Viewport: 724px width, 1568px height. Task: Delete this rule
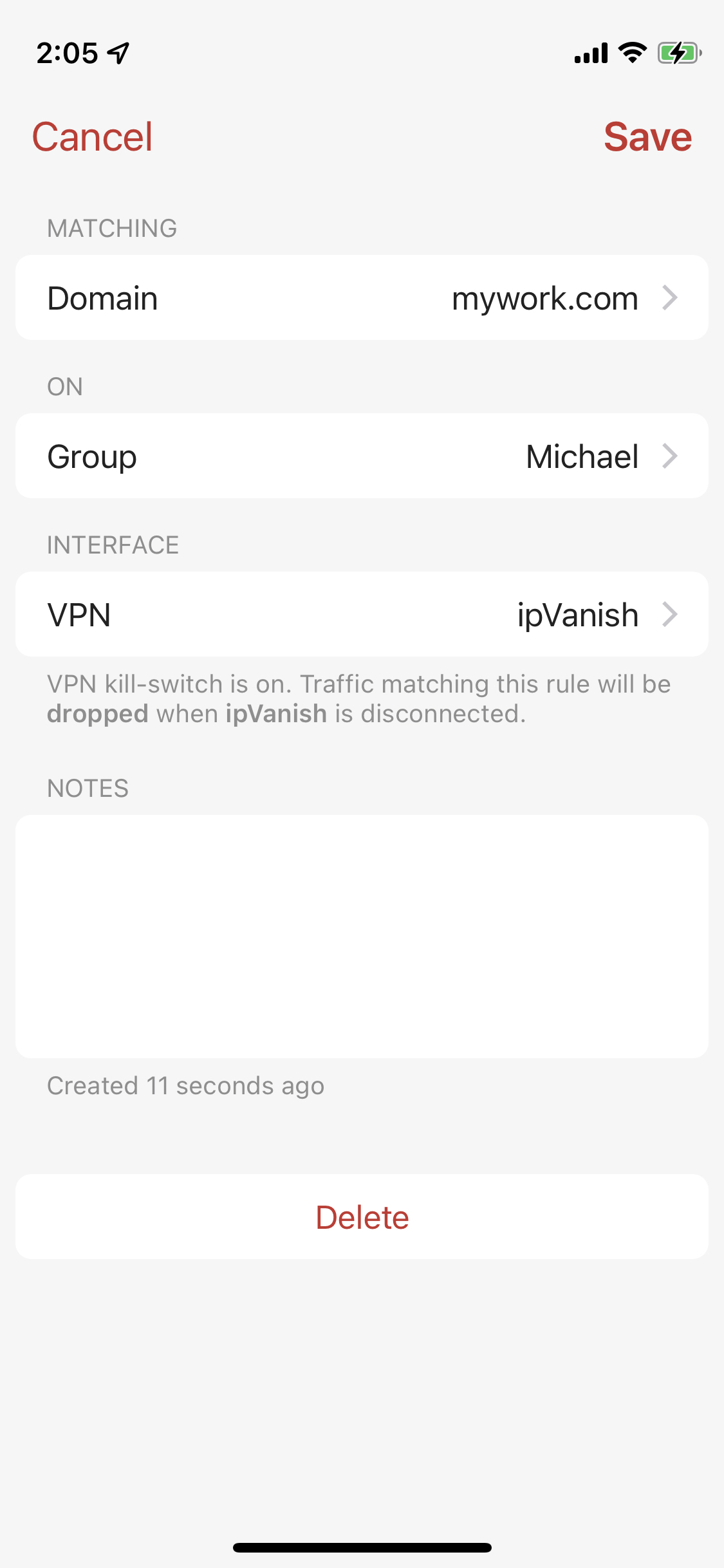coord(362,1217)
